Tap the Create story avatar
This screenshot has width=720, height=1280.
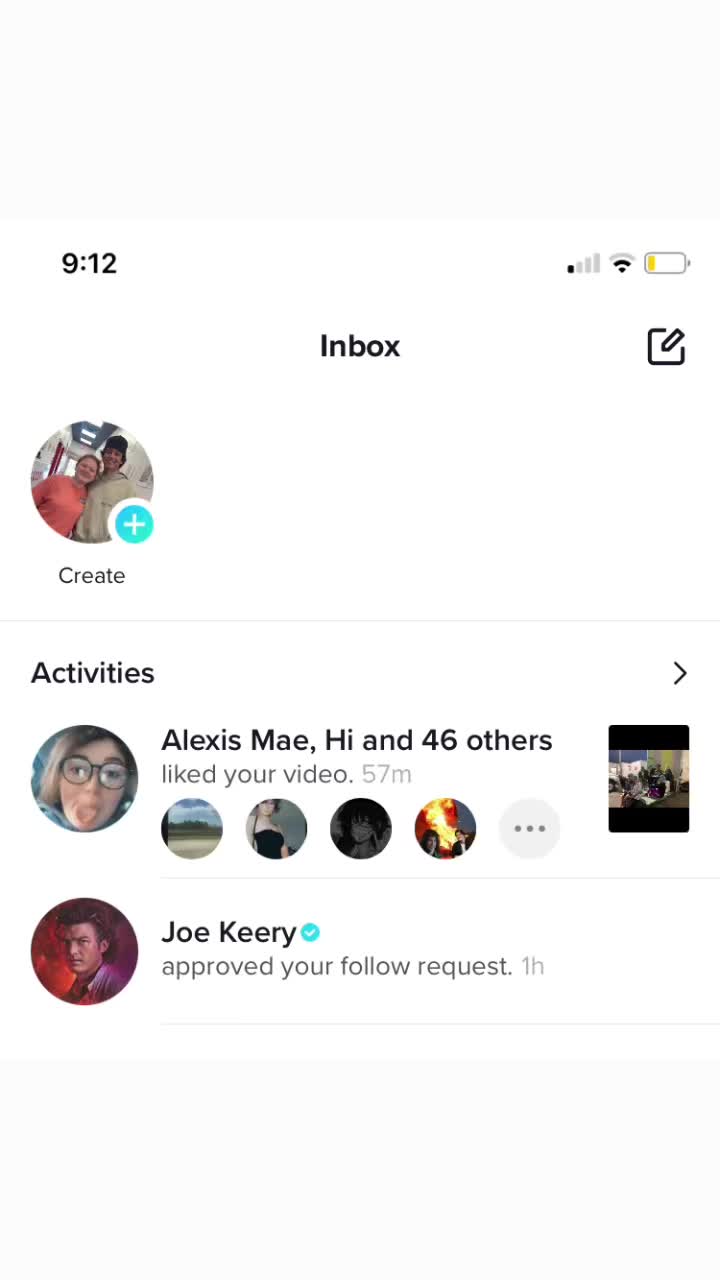click(x=92, y=483)
